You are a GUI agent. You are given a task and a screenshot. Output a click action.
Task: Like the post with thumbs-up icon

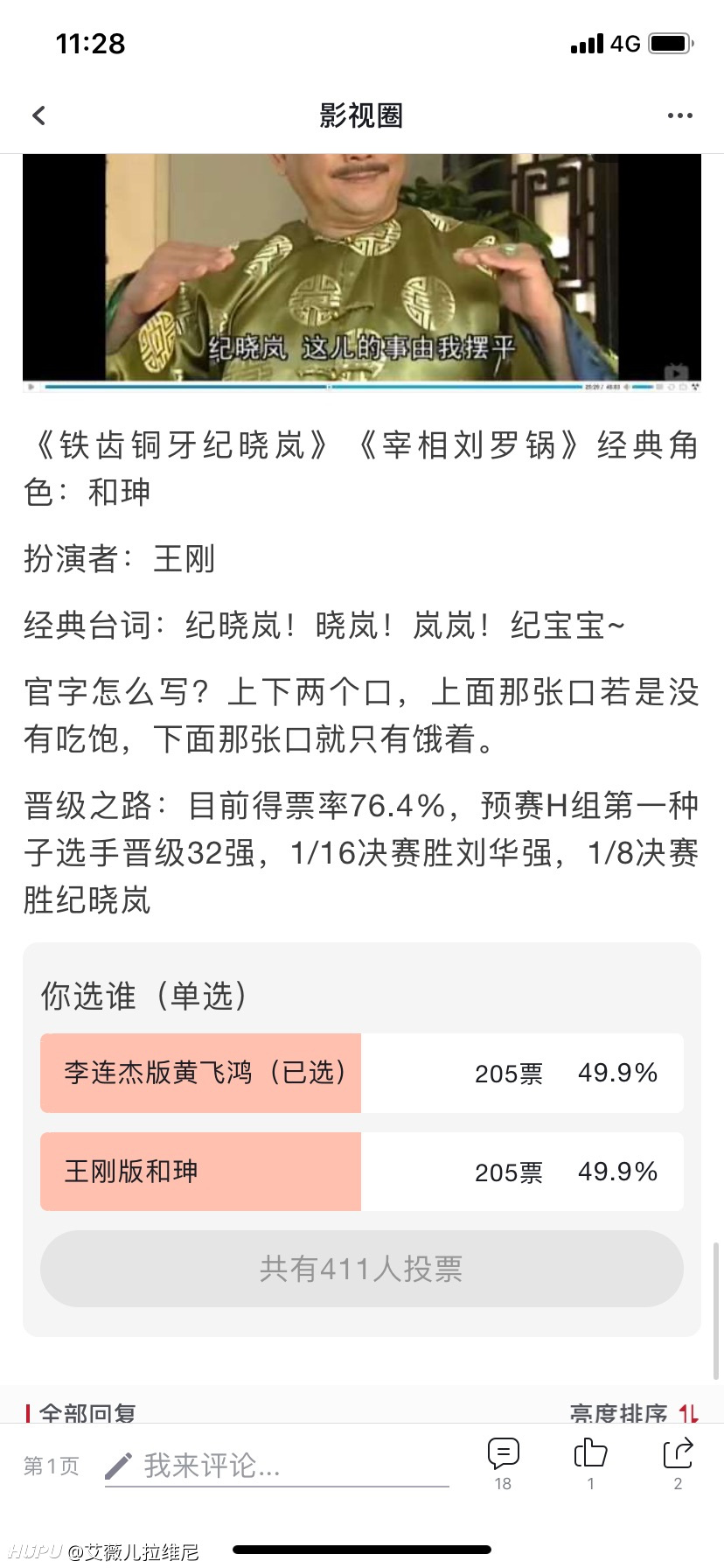[590, 1462]
